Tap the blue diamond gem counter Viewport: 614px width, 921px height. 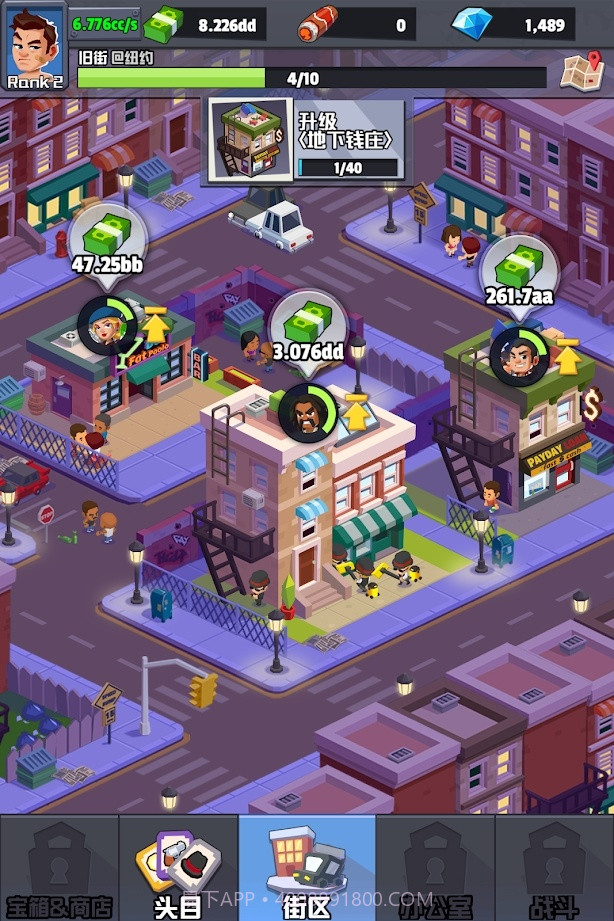510,24
